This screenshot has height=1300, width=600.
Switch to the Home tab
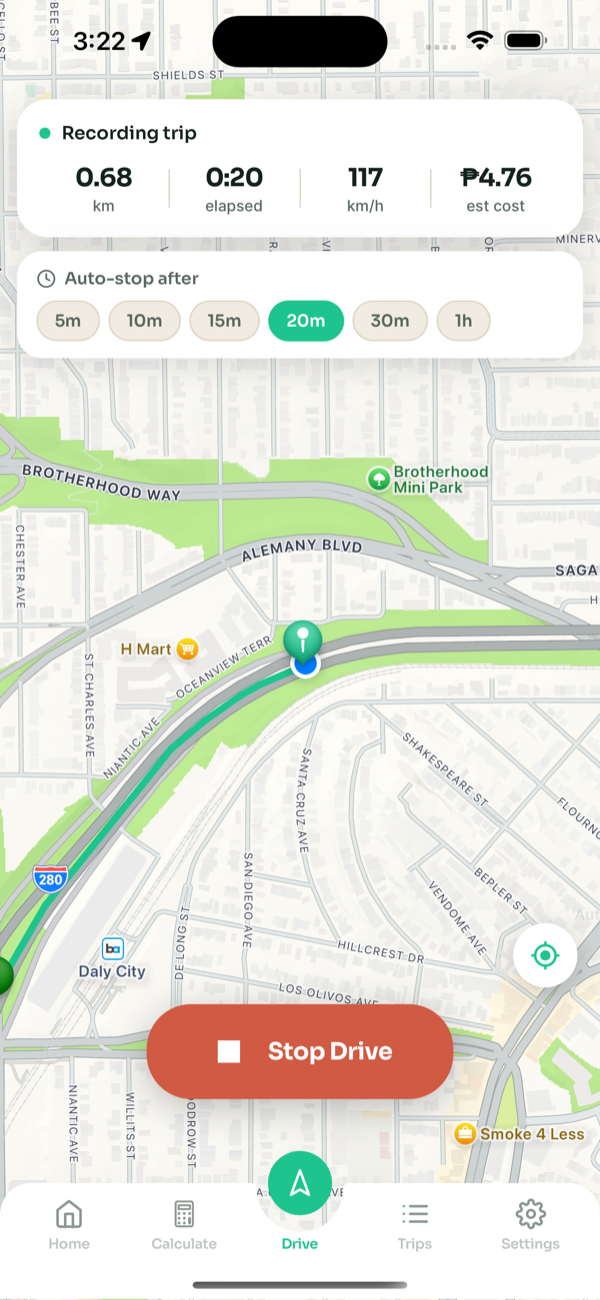click(69, 1225)
